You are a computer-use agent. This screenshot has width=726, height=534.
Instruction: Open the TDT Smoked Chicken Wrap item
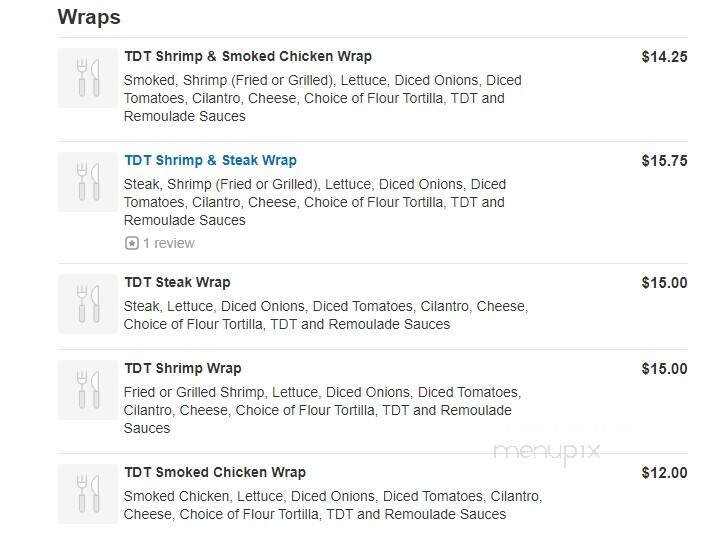214,472
